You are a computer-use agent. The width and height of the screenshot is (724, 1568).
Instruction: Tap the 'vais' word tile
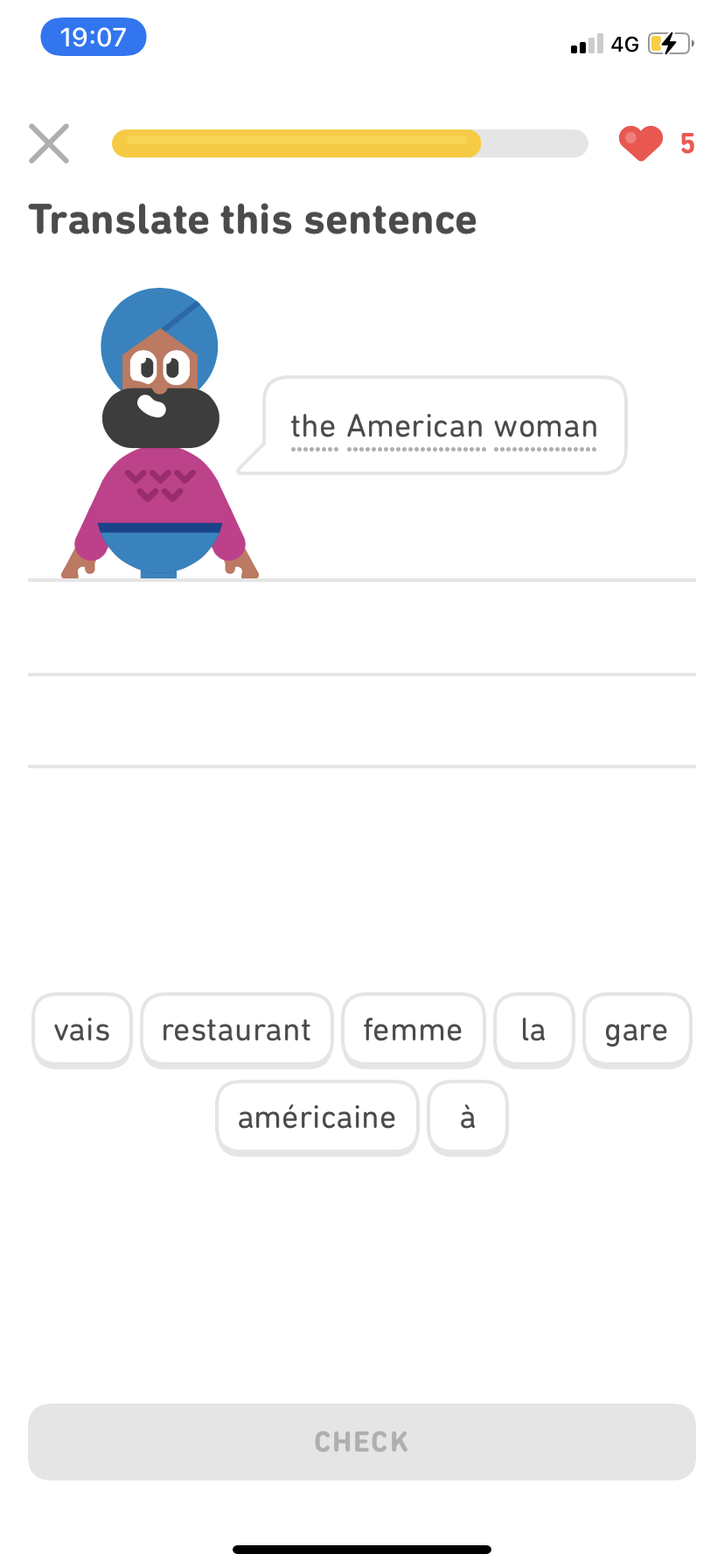pos(81,1030)
